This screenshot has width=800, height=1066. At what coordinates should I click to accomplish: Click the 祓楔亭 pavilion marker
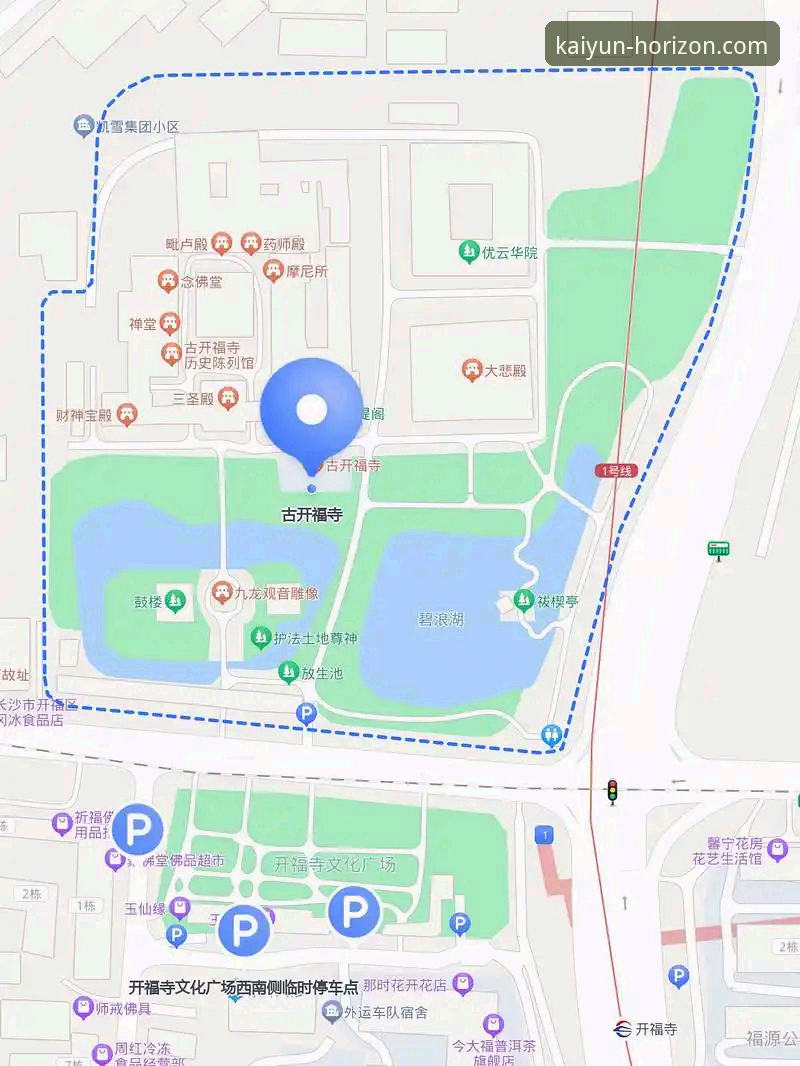(x=523, y=600)
